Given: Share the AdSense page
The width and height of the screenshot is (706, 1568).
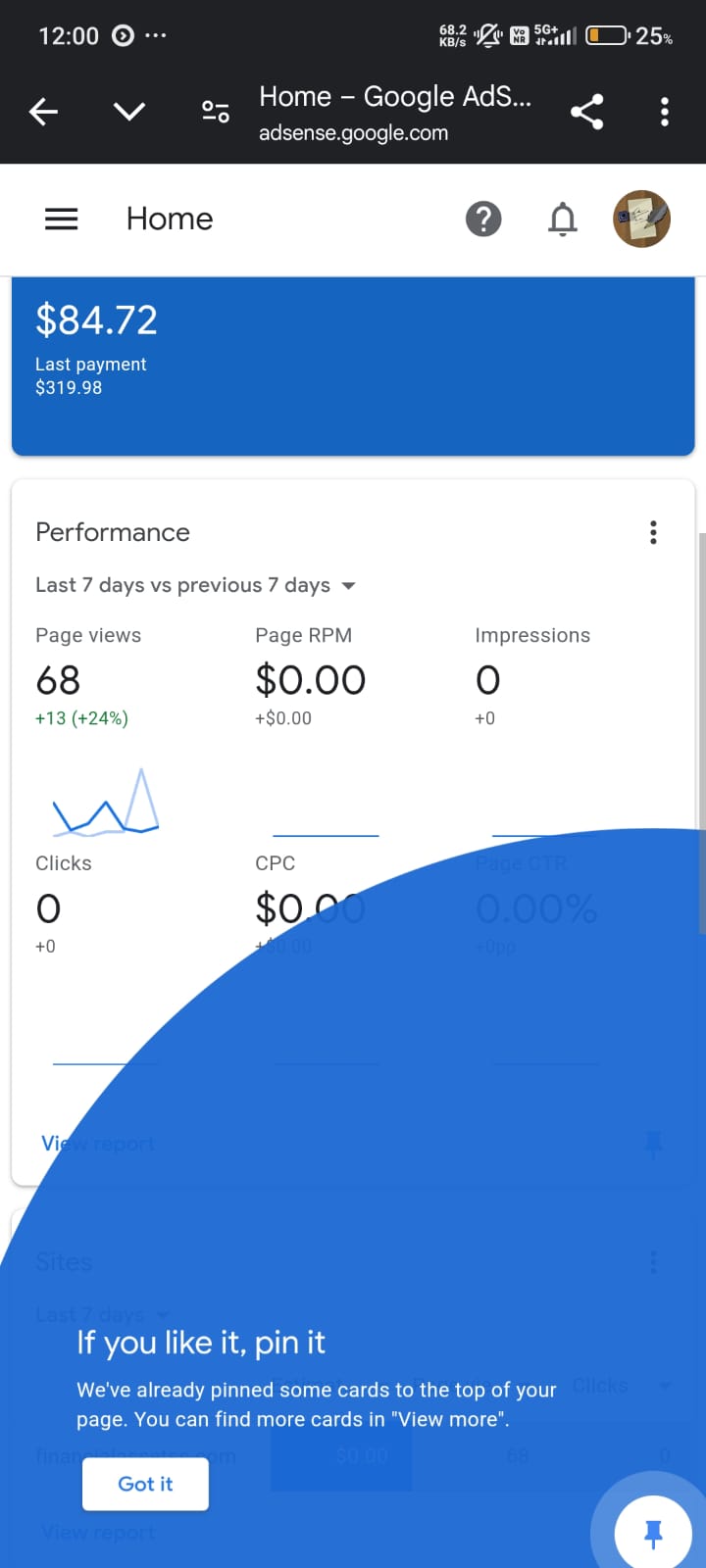Looking at the screenshot, I should 586,112.
